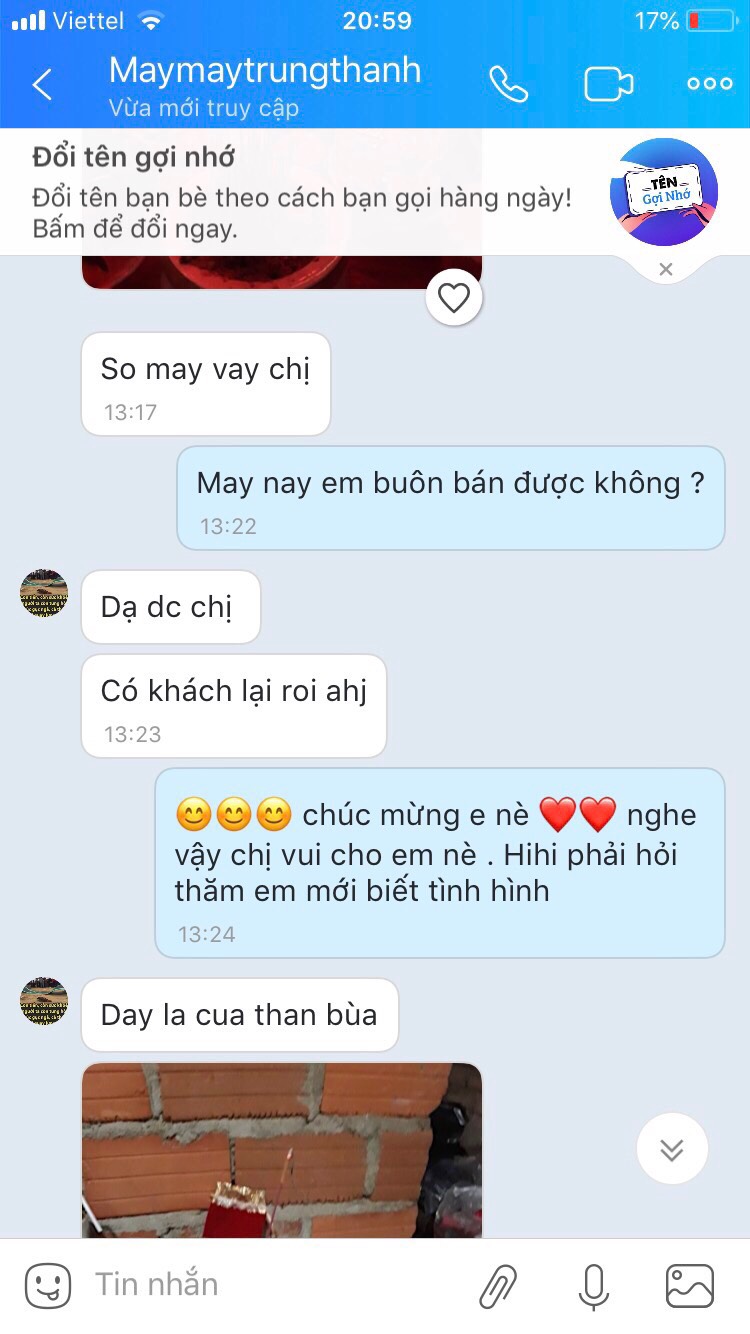750x1334 pixels.
Task: Go back from the Maymaytrungthanh chat
Action: pos(42,85)
